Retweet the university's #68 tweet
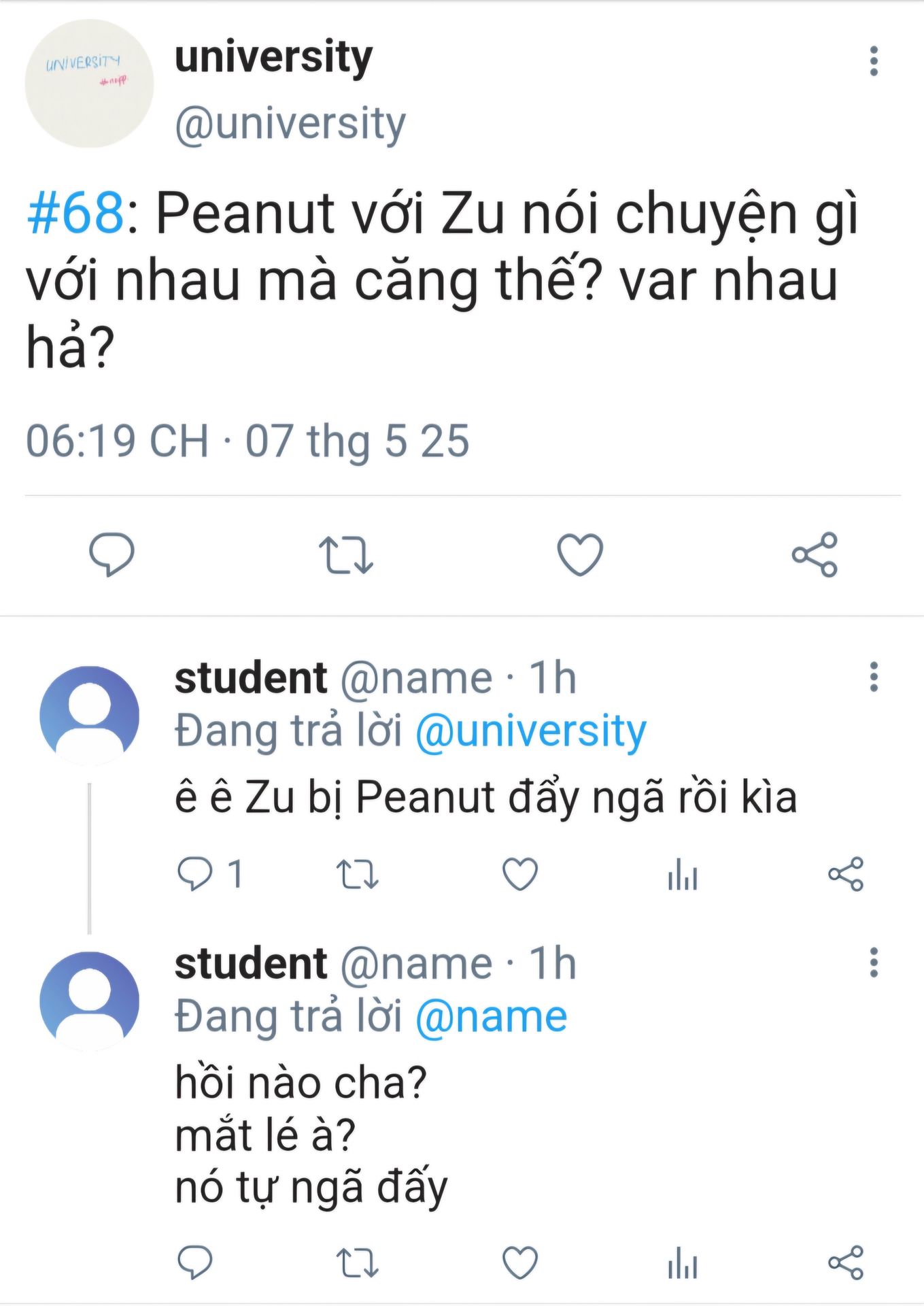Image resolution: width=924 pixels, height=1306 pixels. [x=346, y=554]
